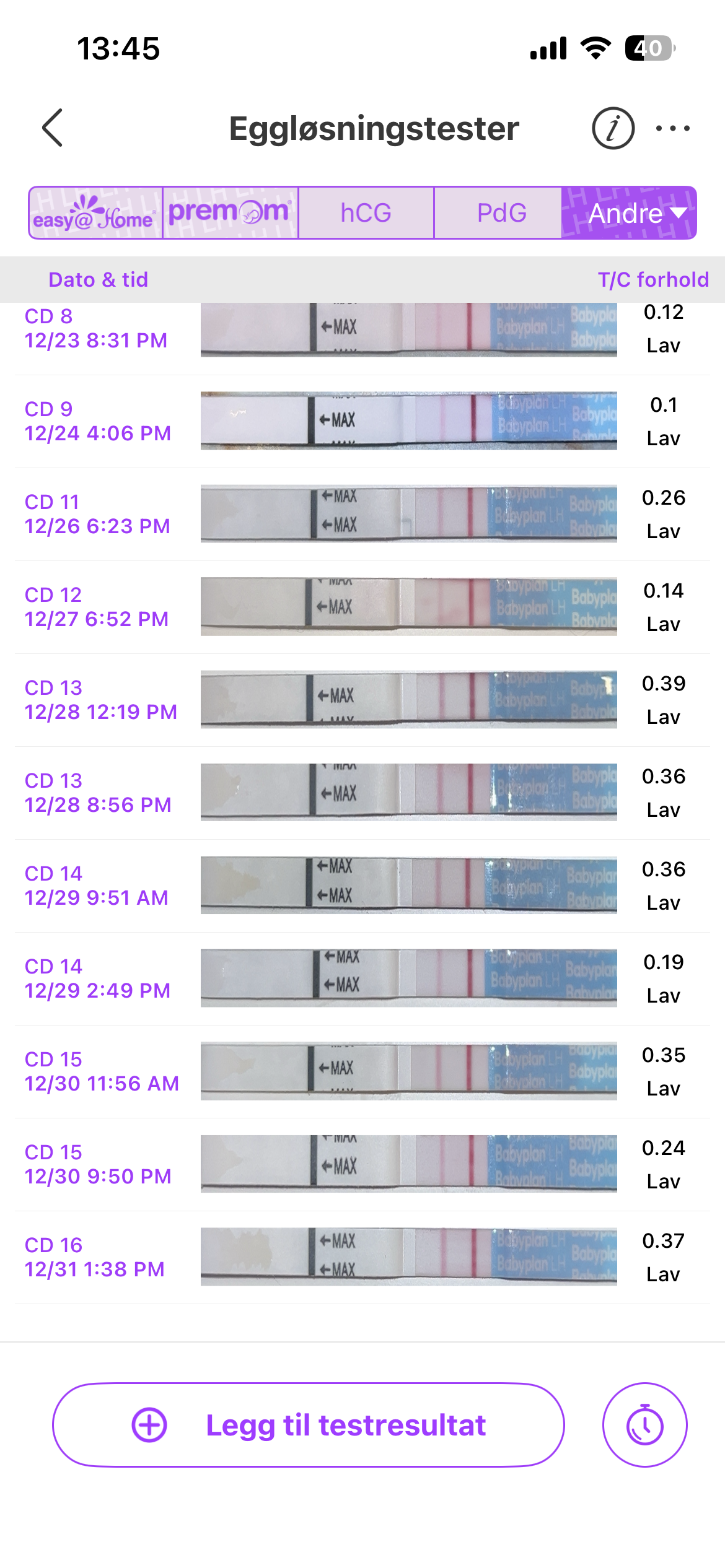Open the CD 9 12/24 4:06 PM test

(x=362, y=421)
